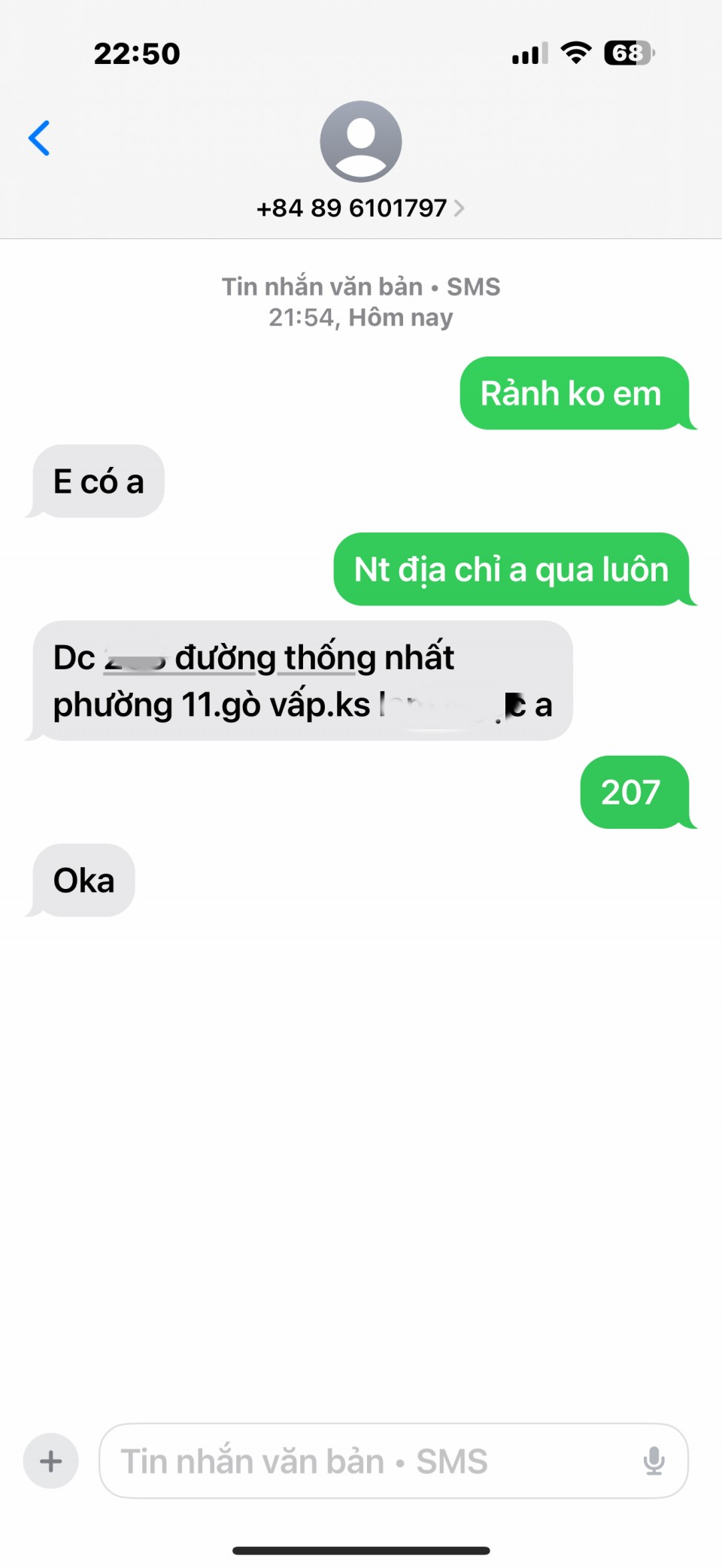
Task: Tap the plus button for attachments
Action: click(51, 1461)
